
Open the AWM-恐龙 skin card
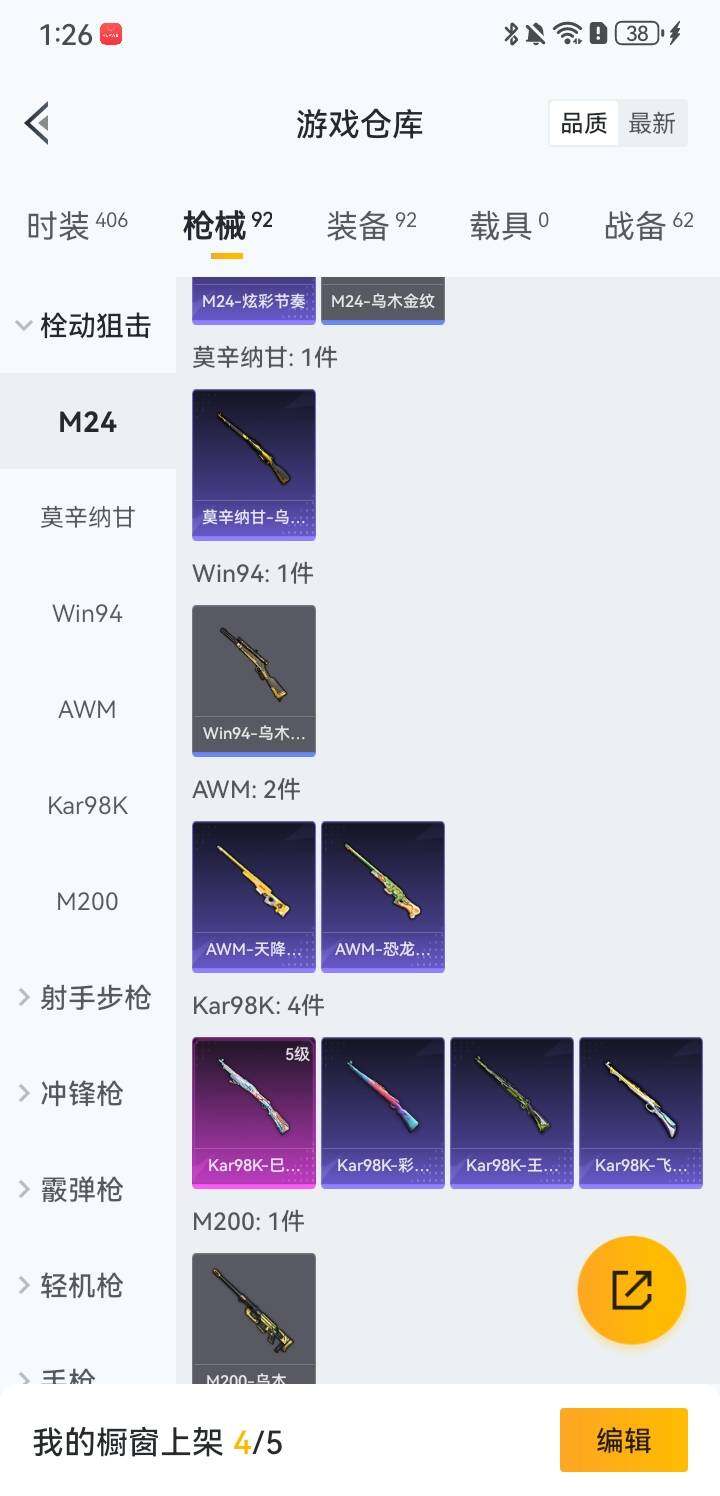click(x=383, y=896)
